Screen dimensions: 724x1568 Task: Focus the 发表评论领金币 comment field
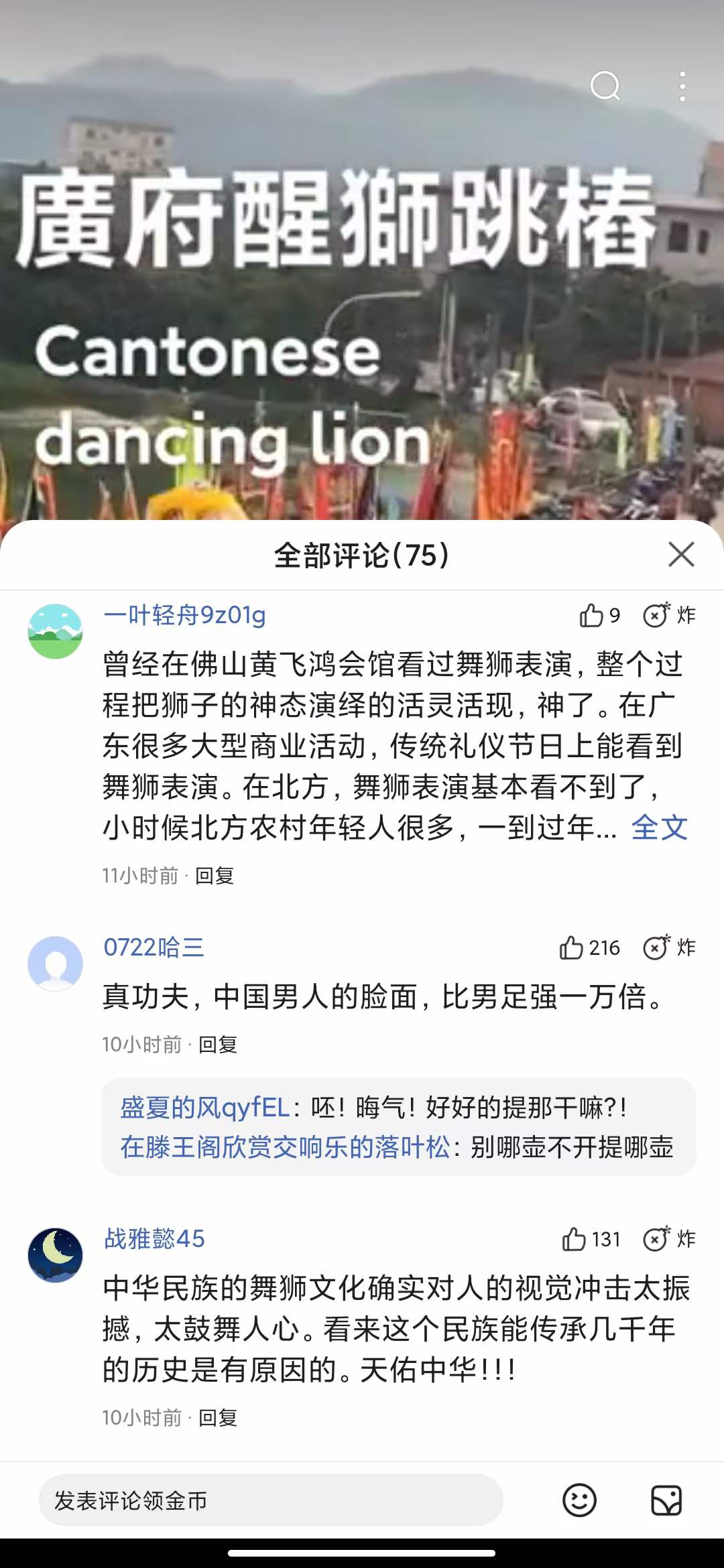tap(271, 1500)
